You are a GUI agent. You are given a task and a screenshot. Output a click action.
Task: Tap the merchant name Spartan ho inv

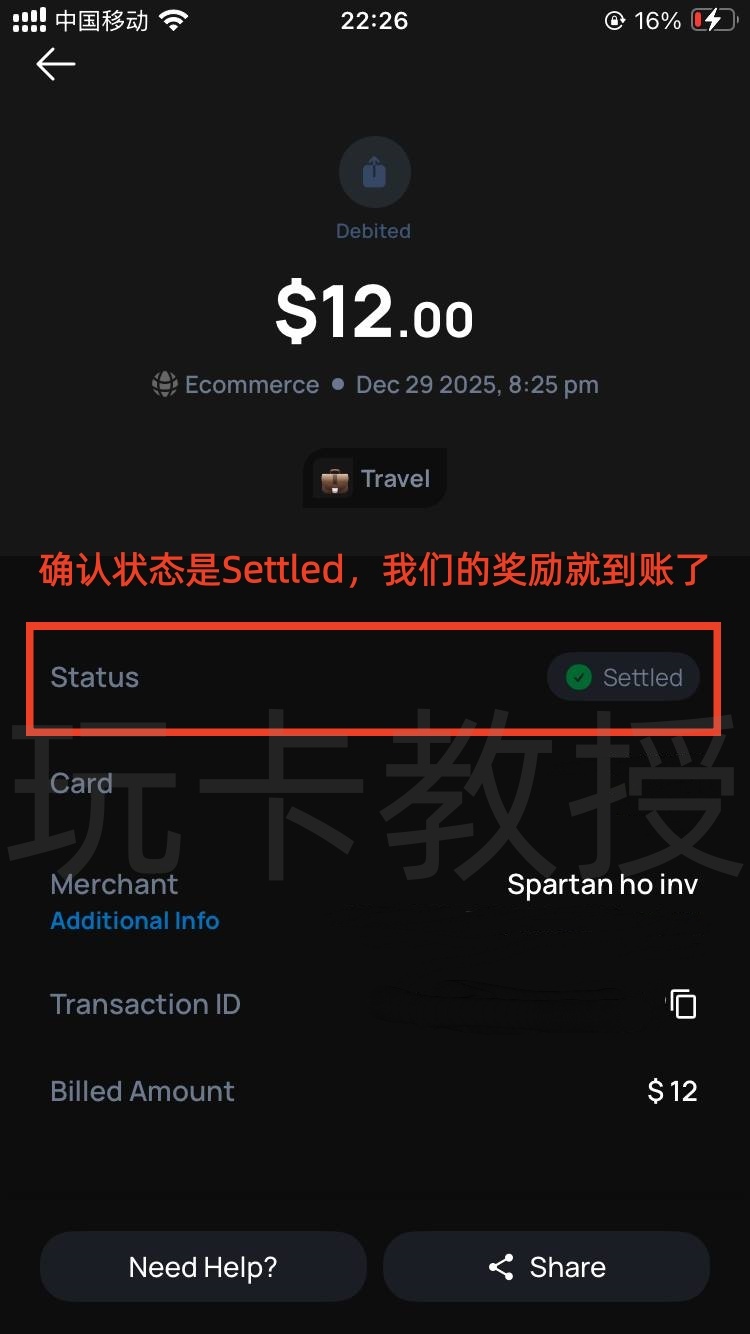tap(602, 884)
